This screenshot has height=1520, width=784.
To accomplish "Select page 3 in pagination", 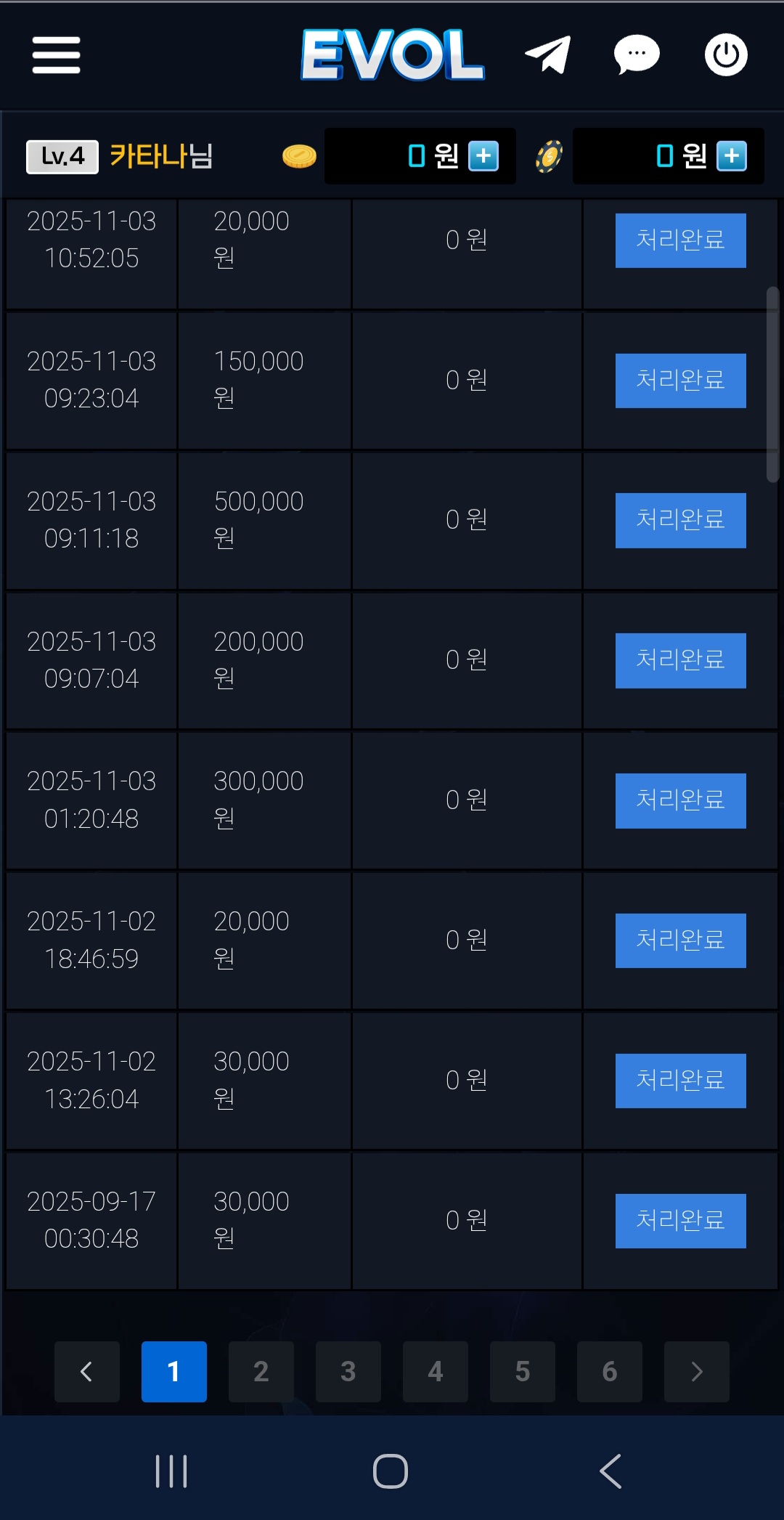I will [348, 1371].
